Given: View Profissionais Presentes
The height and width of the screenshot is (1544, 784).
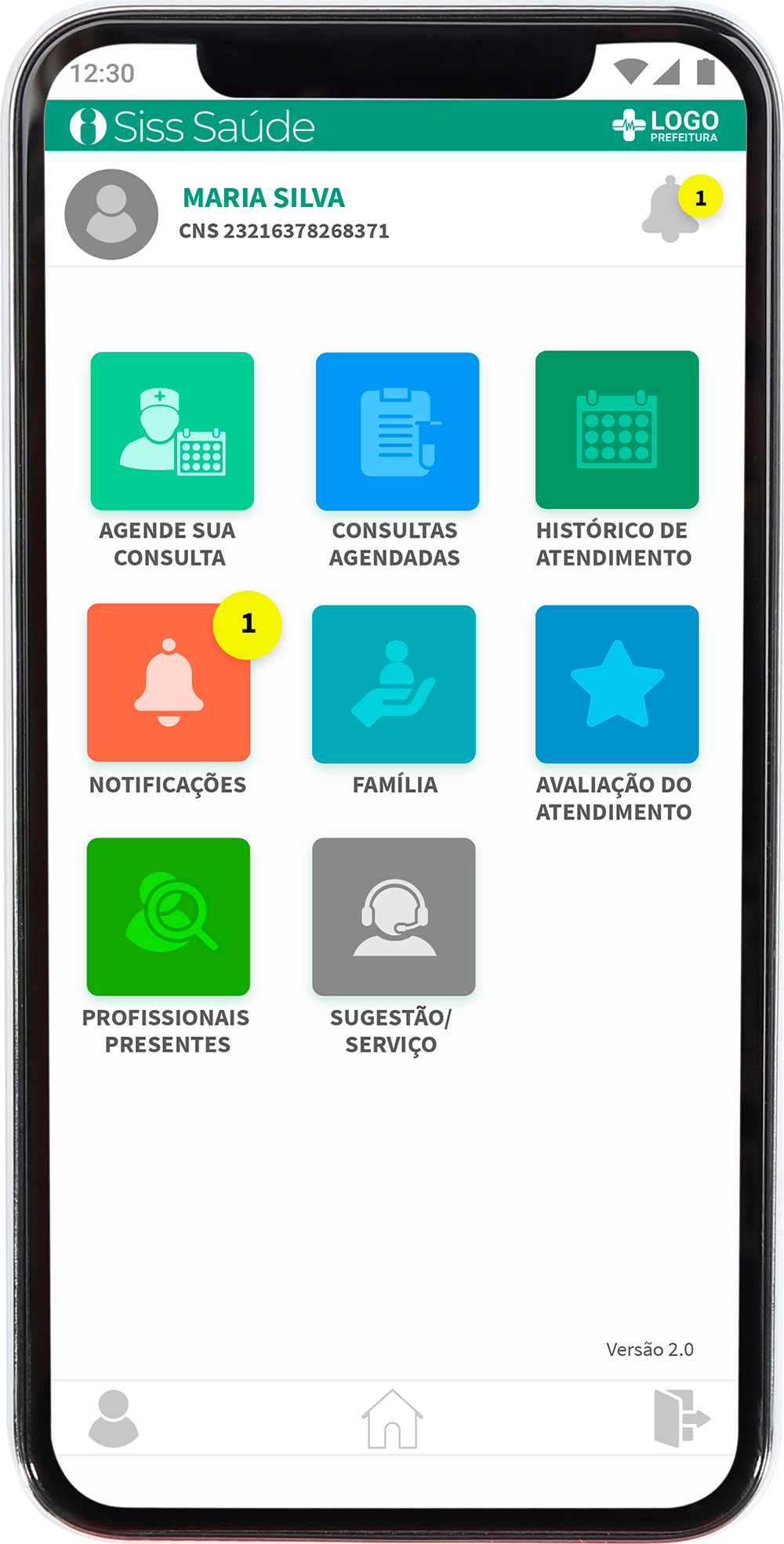Looking at the screenshot, I should [169, 917].
